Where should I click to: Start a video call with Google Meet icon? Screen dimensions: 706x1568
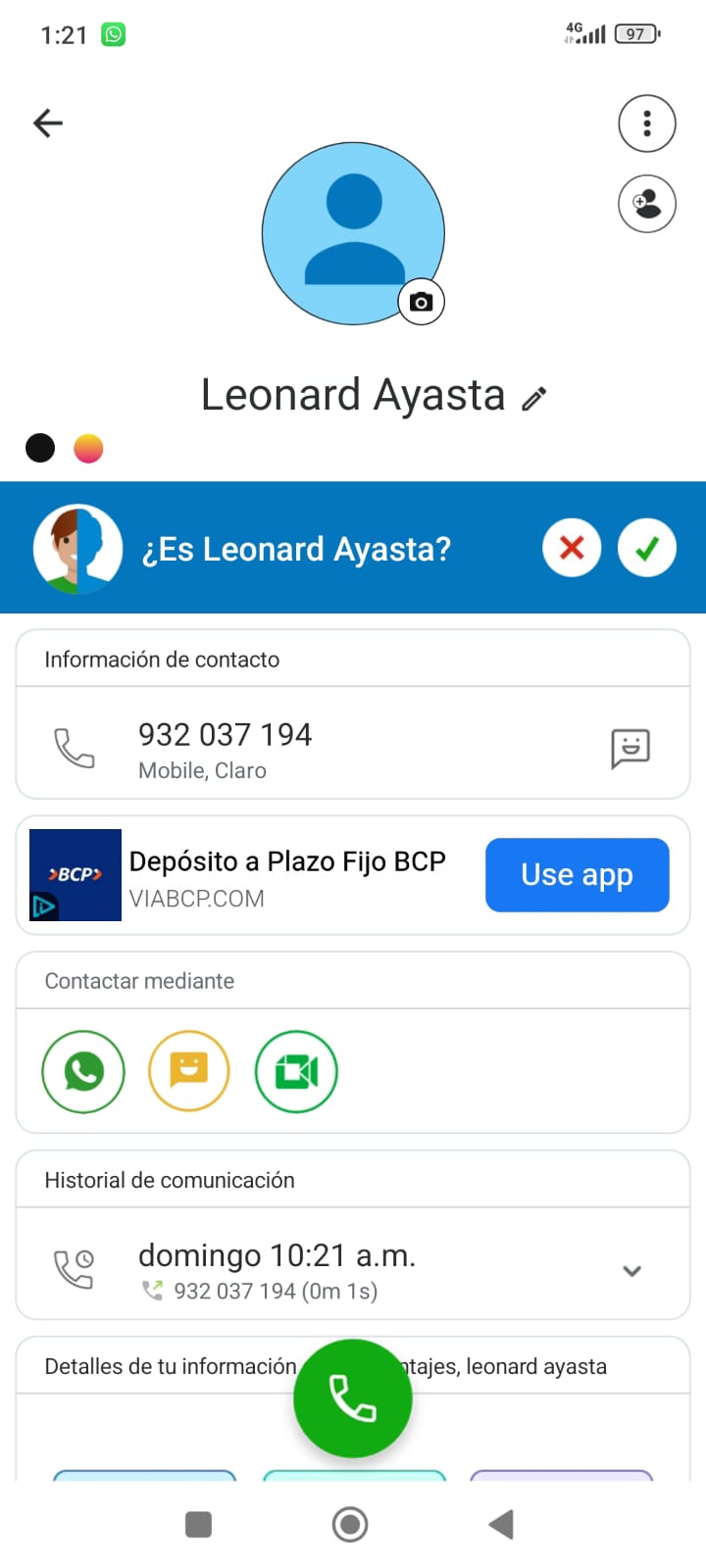pos(296,1071)
